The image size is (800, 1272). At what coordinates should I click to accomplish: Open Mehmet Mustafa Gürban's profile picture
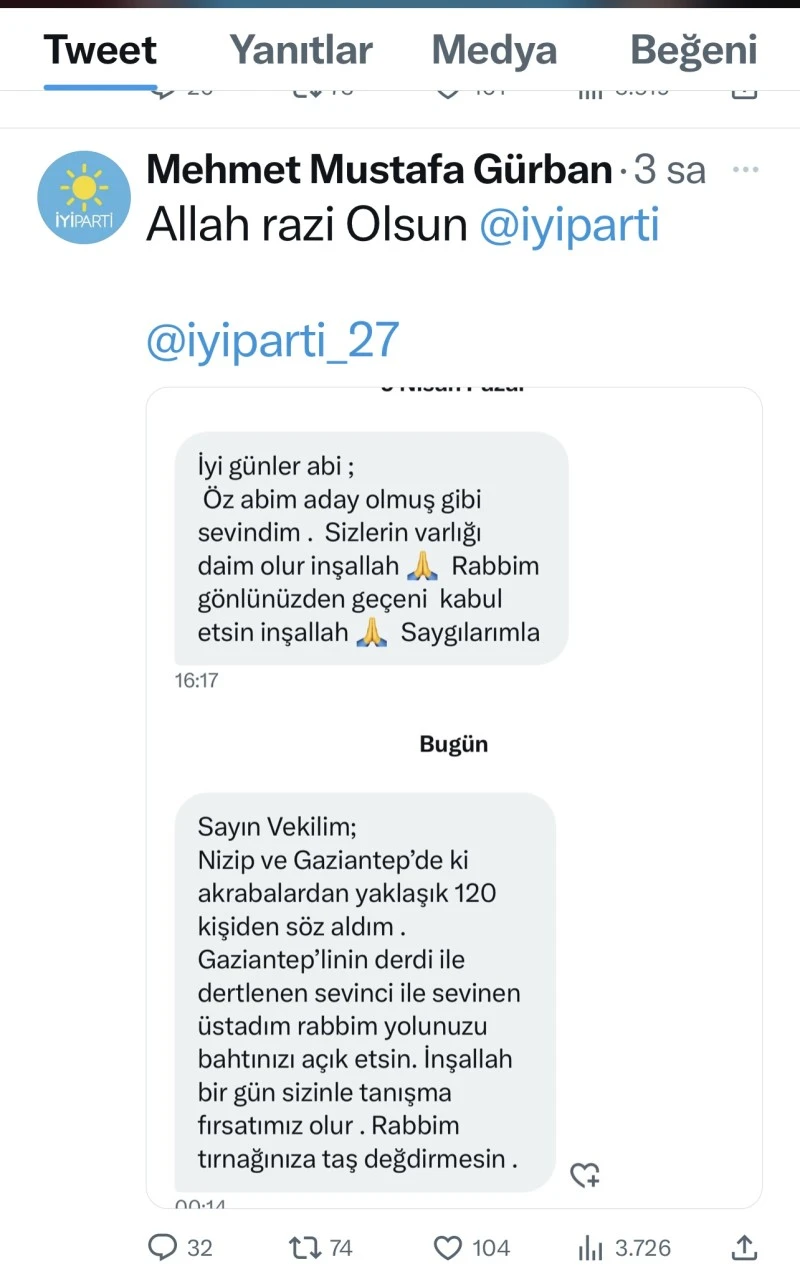pyautogui.click(x=84, y=198)
